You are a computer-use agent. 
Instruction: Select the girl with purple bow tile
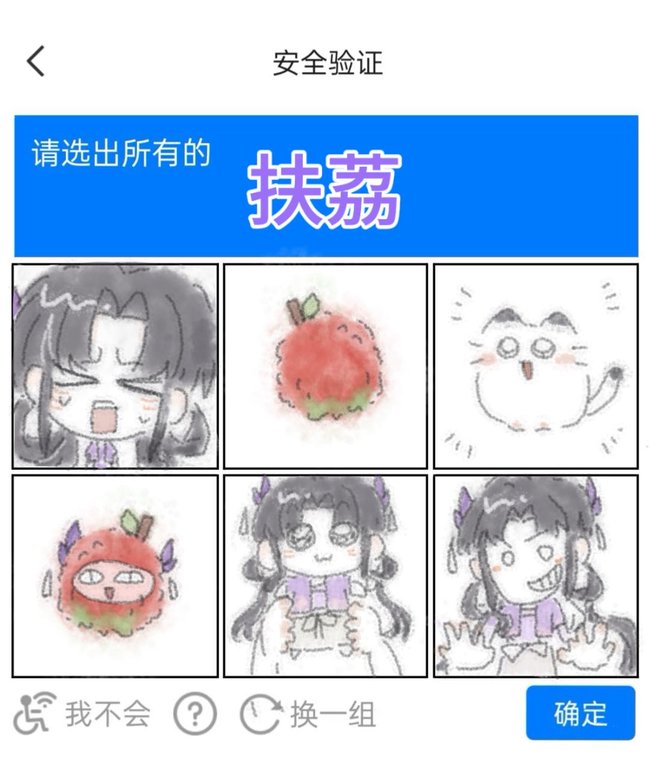pyautogui.click(x=325, y=576)
